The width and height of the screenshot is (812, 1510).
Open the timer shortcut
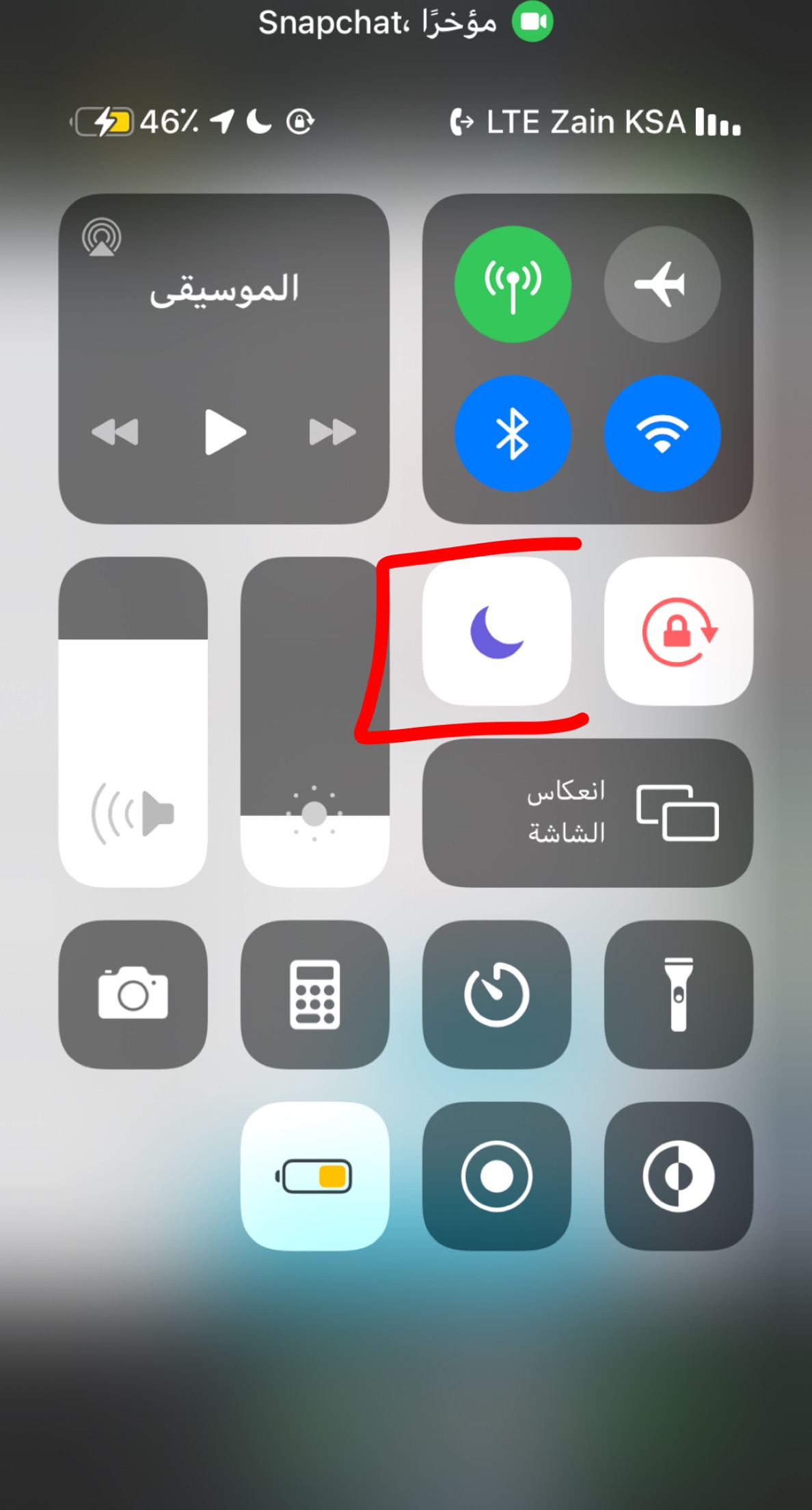497,994
